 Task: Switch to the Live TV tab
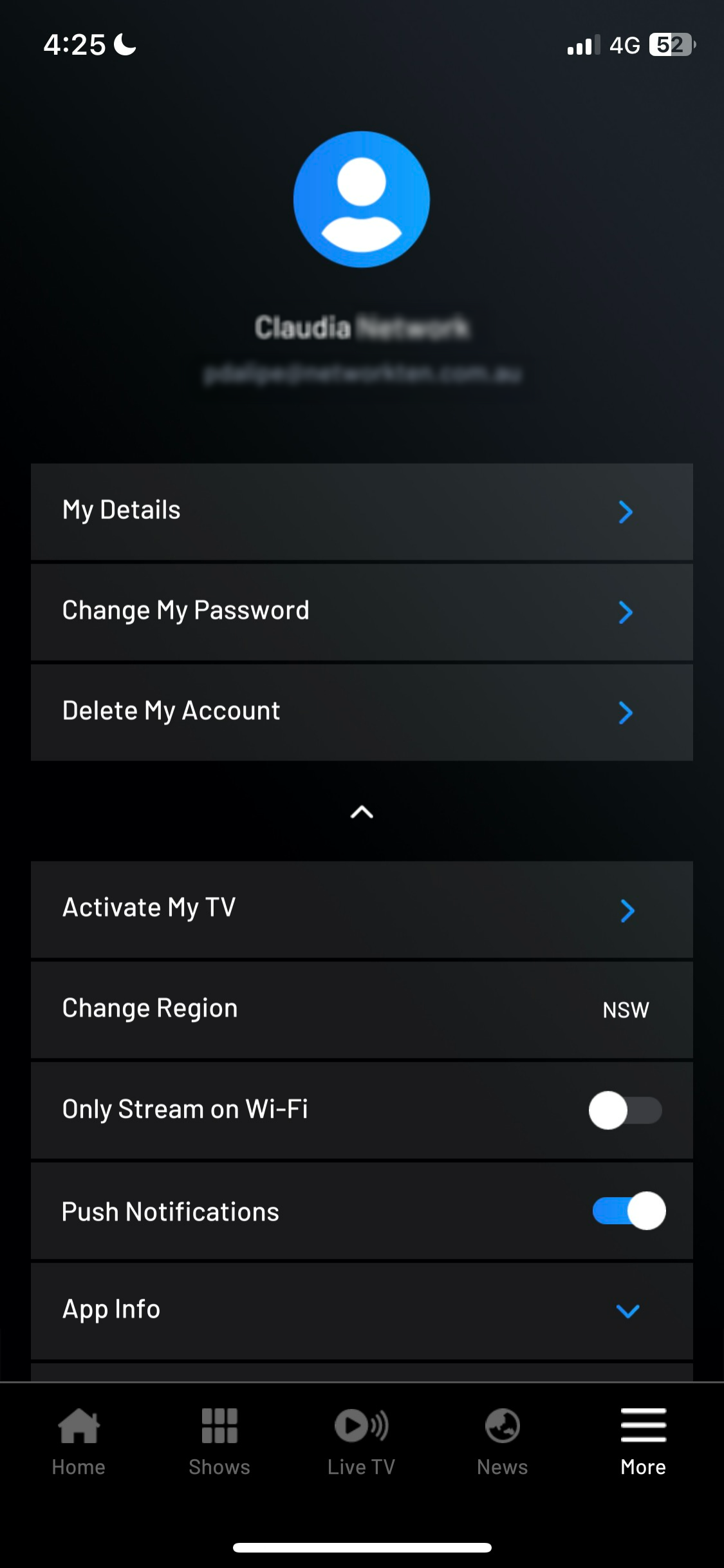pyautogui.click(x=361, y=1441)
